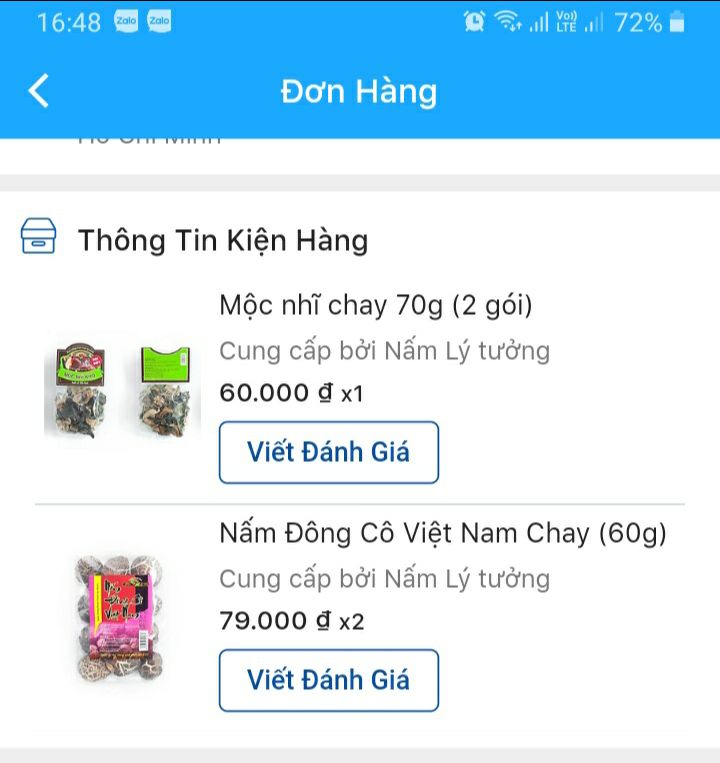Tap Viết Đánh Giá for Nấm Đông Cô
The height and width of the screenshot is (763, 720).
point(329,680)
